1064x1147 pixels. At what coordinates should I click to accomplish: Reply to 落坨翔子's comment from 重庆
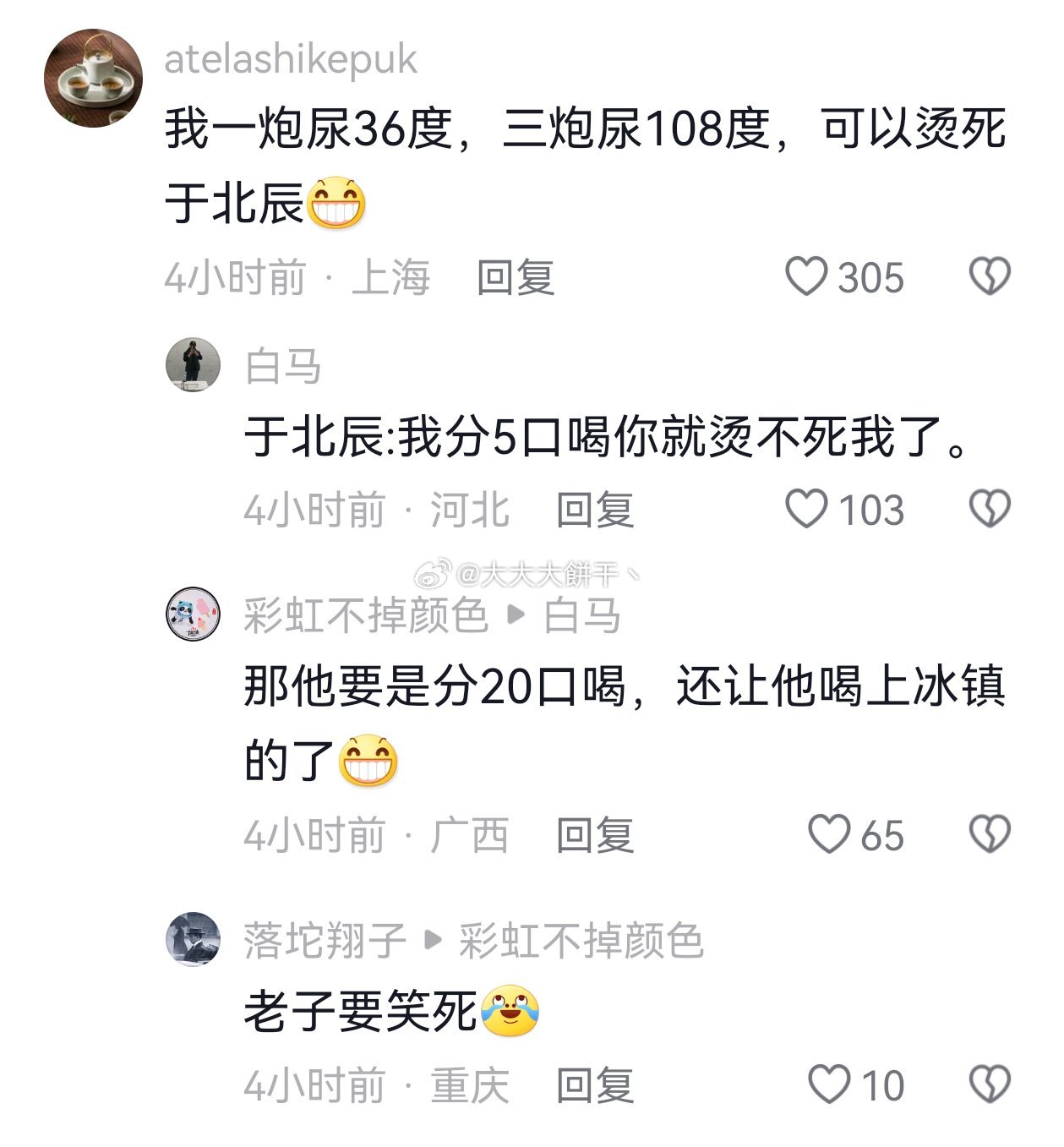[595, 1085]
